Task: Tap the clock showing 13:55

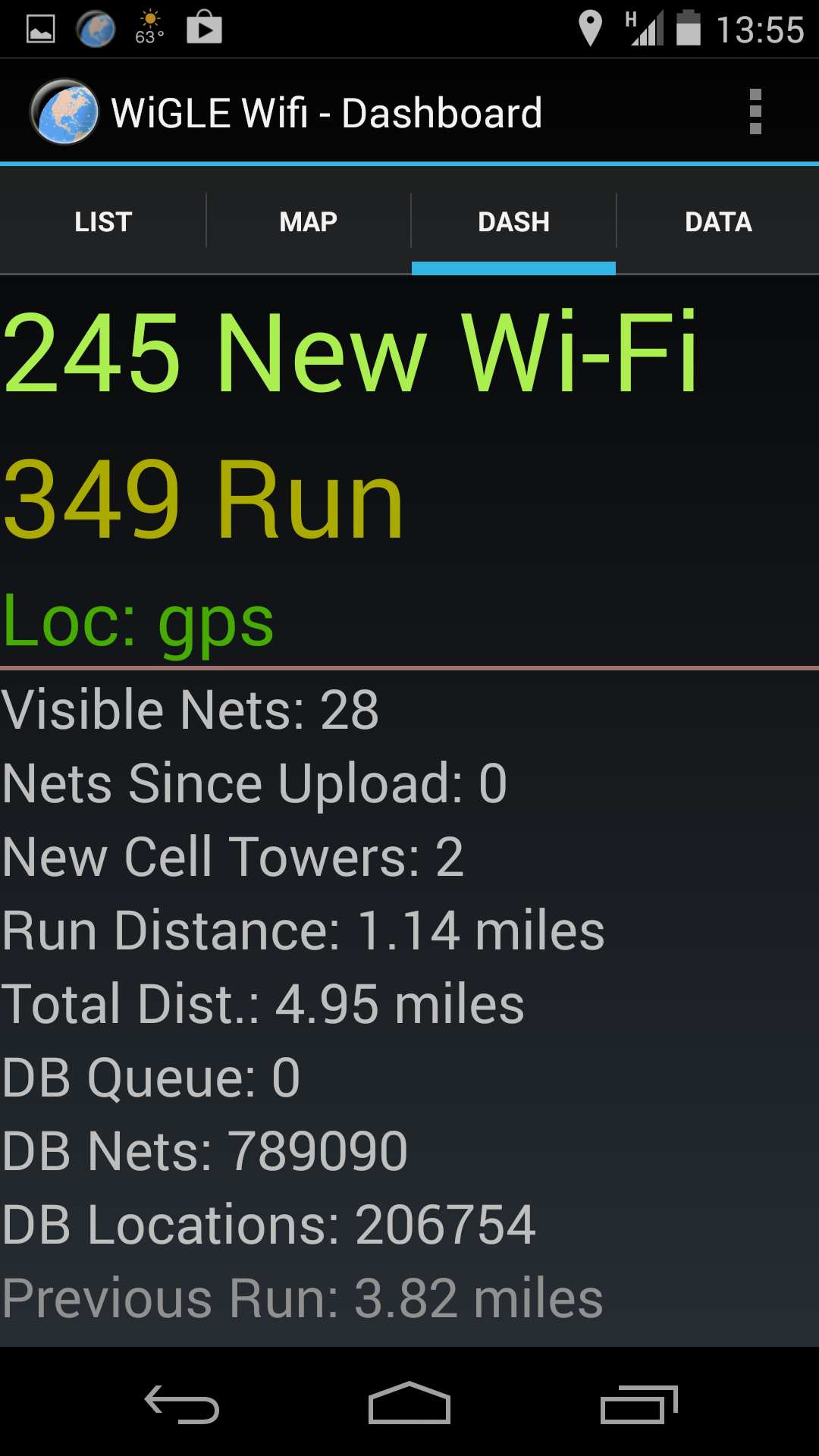Action: 761,28
